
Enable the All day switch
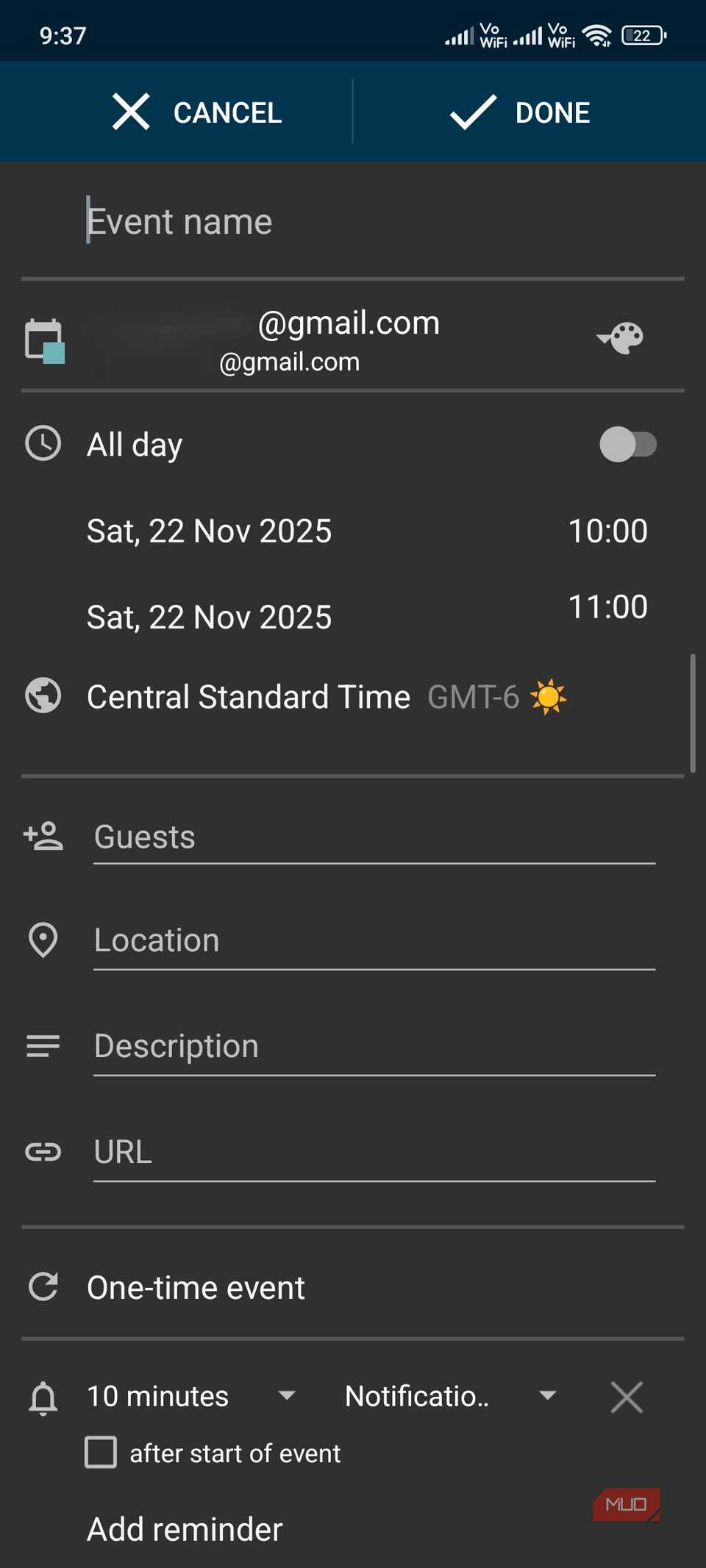[629, 443]
